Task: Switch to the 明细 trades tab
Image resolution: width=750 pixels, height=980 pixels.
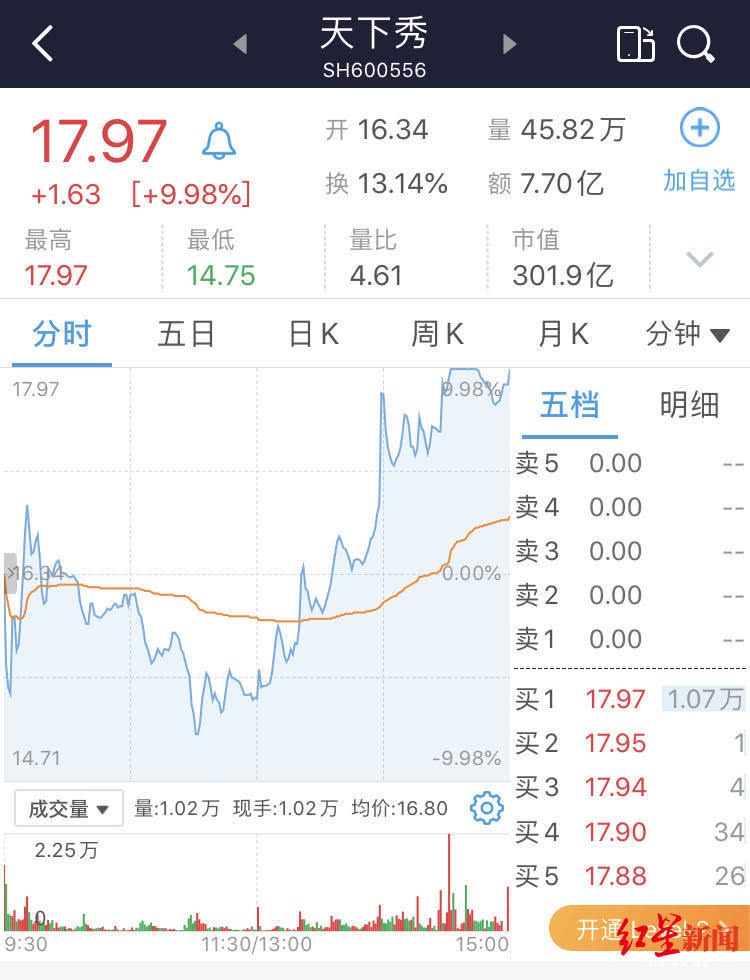Action: (x=689, y=405)
